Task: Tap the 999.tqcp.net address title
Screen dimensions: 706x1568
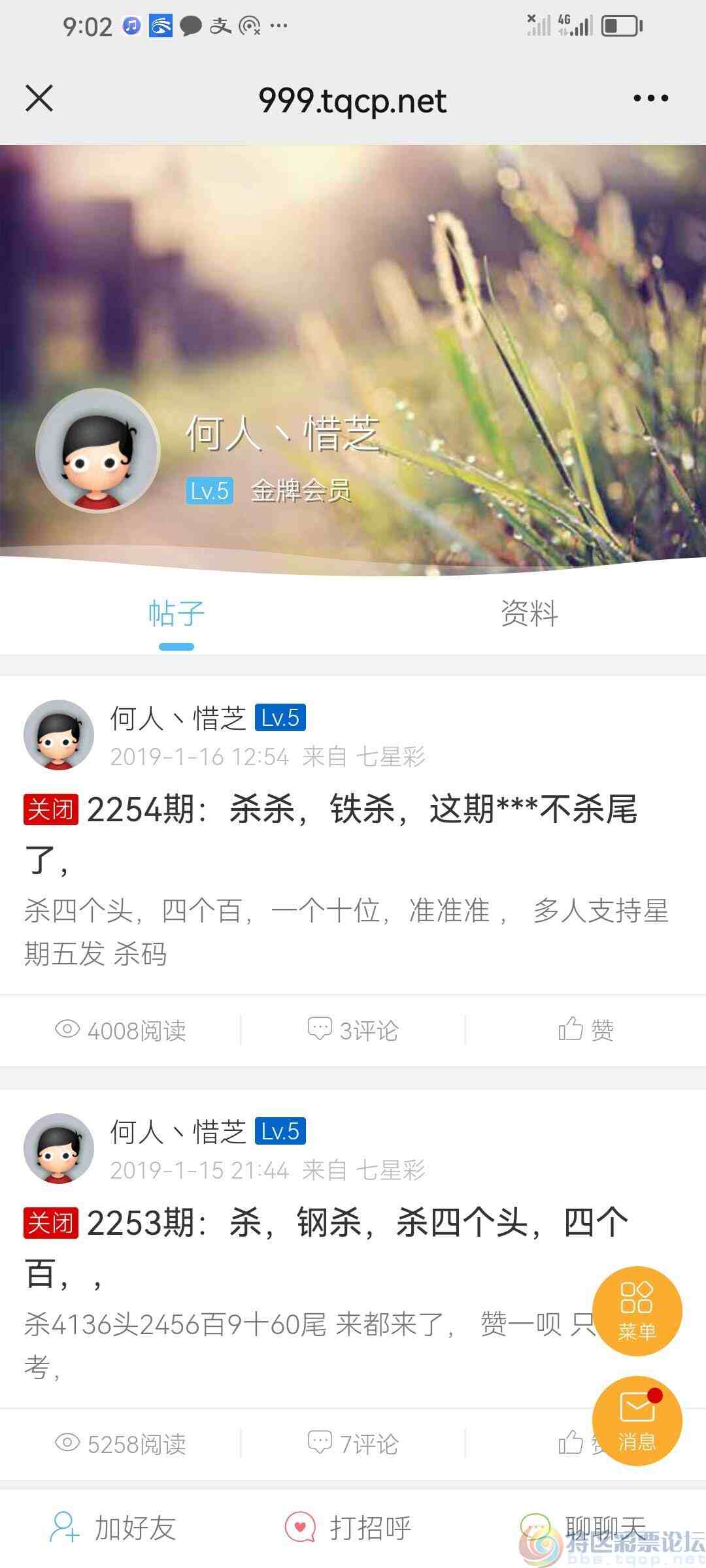Action: click(x=353, y=99)
